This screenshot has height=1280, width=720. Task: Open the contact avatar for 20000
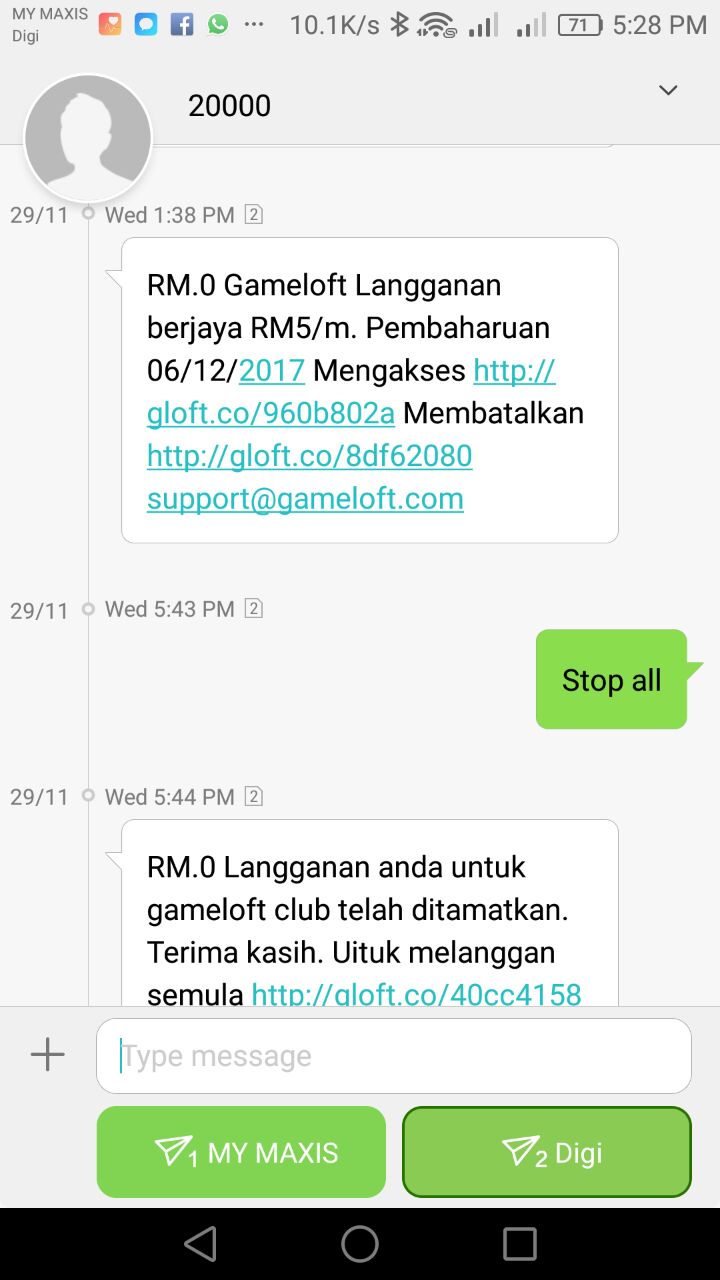(x=88, y=138)
